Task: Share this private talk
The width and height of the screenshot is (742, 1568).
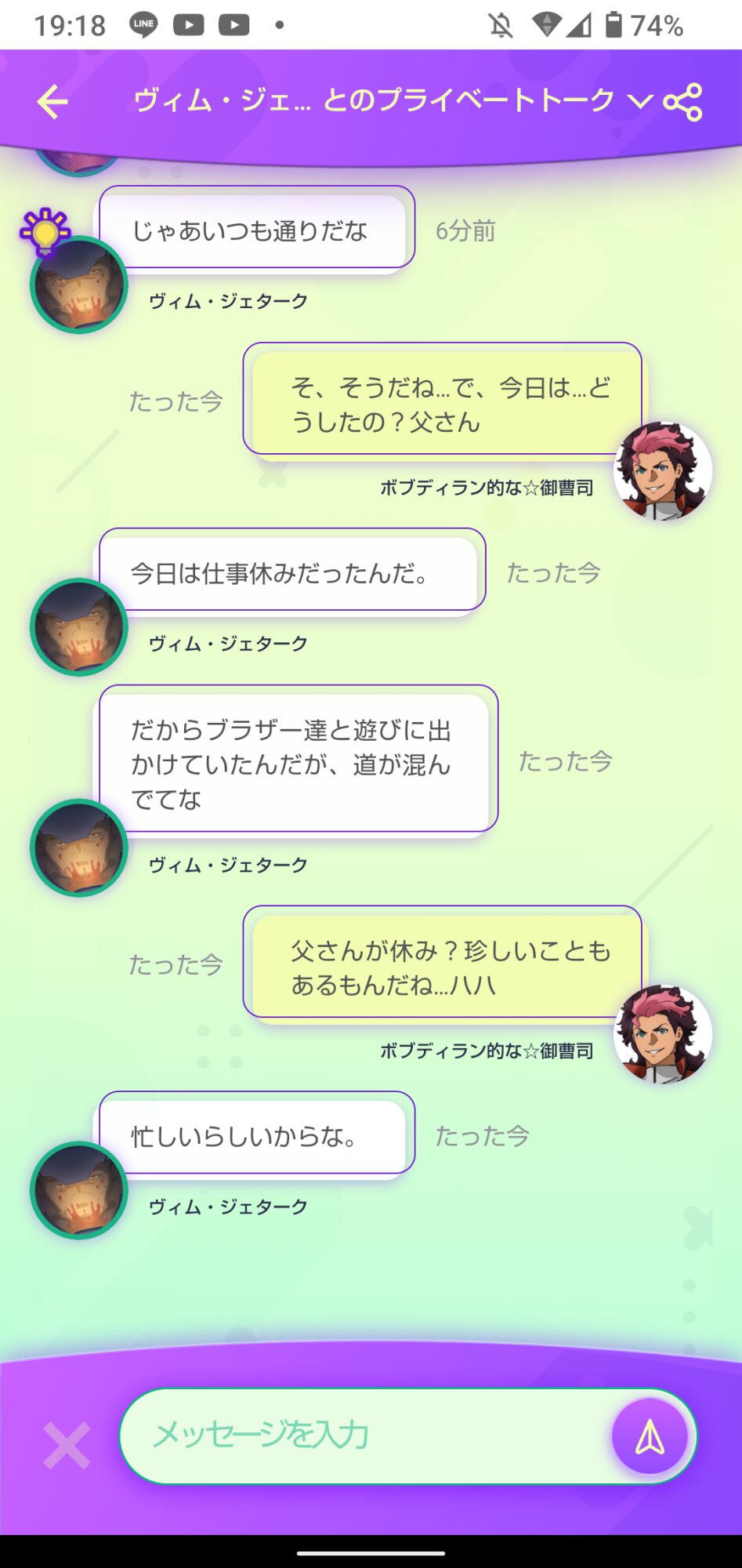Action: tap(682, 102)
